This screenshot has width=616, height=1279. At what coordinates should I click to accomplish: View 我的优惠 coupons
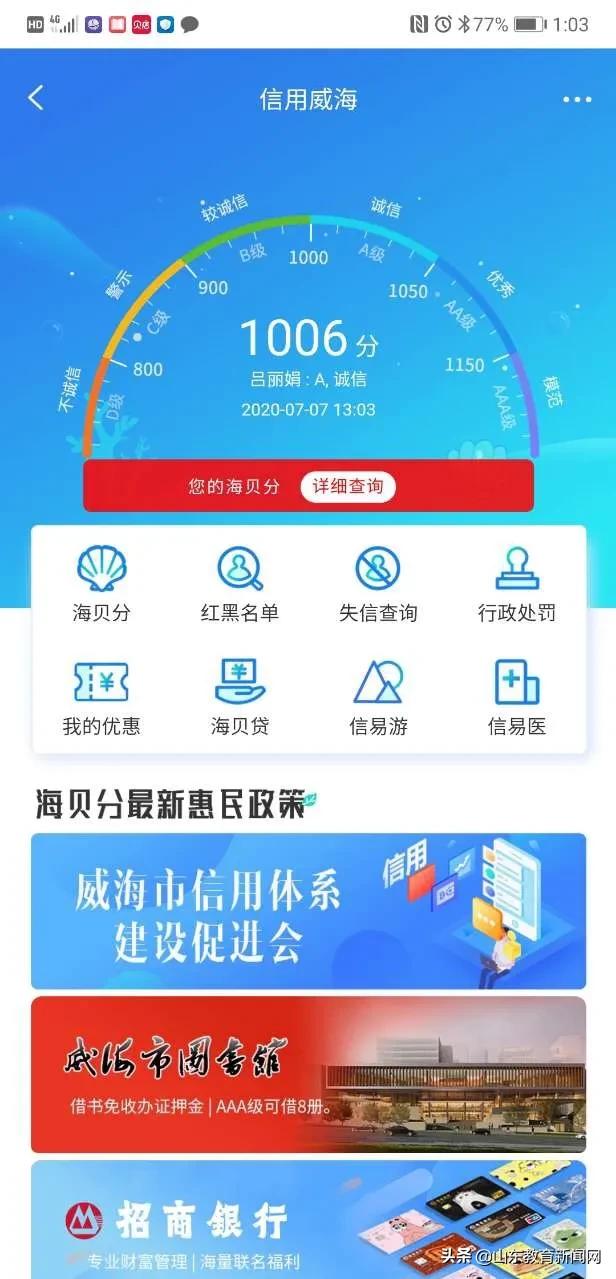102,697
